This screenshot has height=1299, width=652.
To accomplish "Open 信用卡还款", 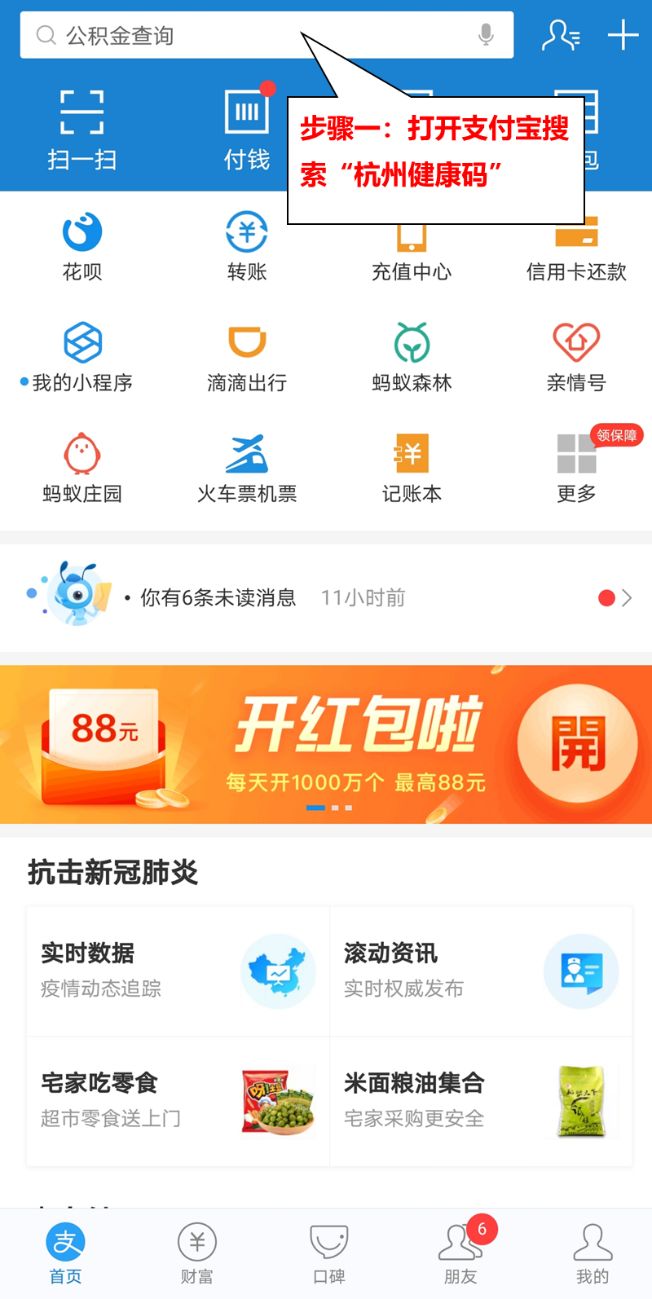I will pos(576,247).
